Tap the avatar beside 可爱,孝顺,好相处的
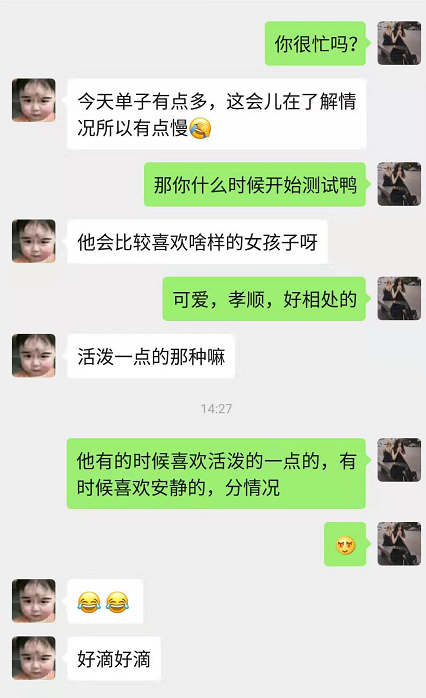Screen dimensions: 426x698 [x=399, y=298]
